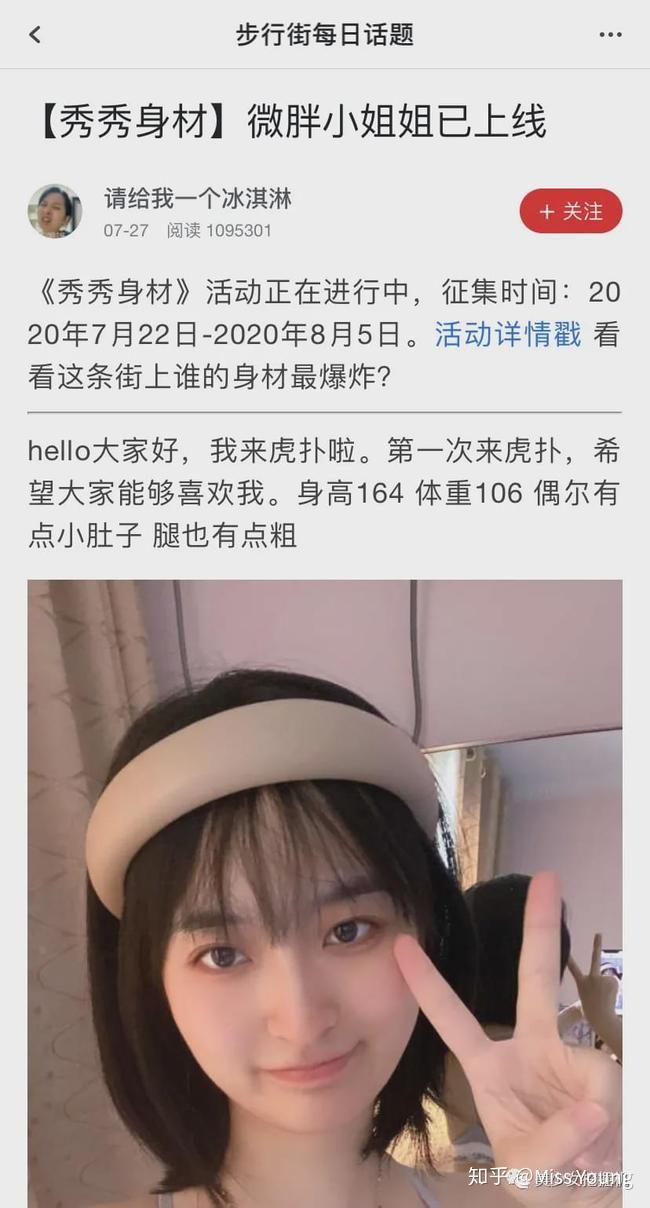The width and height of the screenshot is (650, 1208).
Task: Open the post author's avatar
Action: click(54, 211)
